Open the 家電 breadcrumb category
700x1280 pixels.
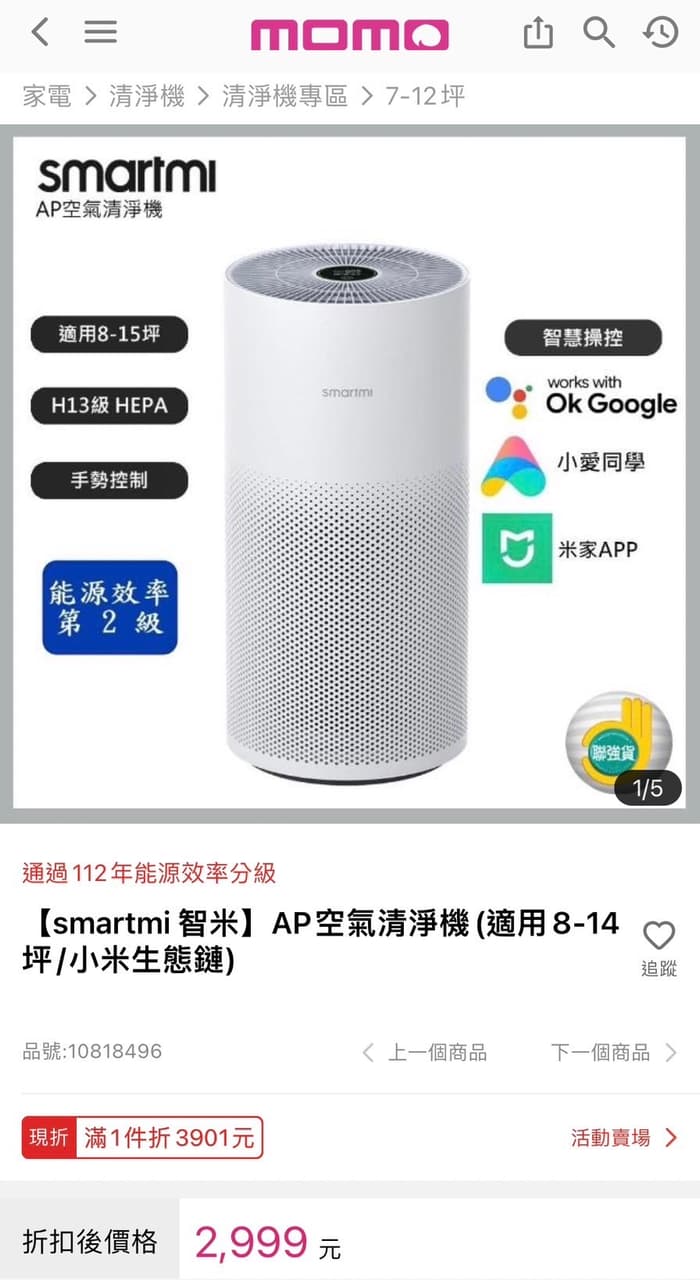pos(47,97)
